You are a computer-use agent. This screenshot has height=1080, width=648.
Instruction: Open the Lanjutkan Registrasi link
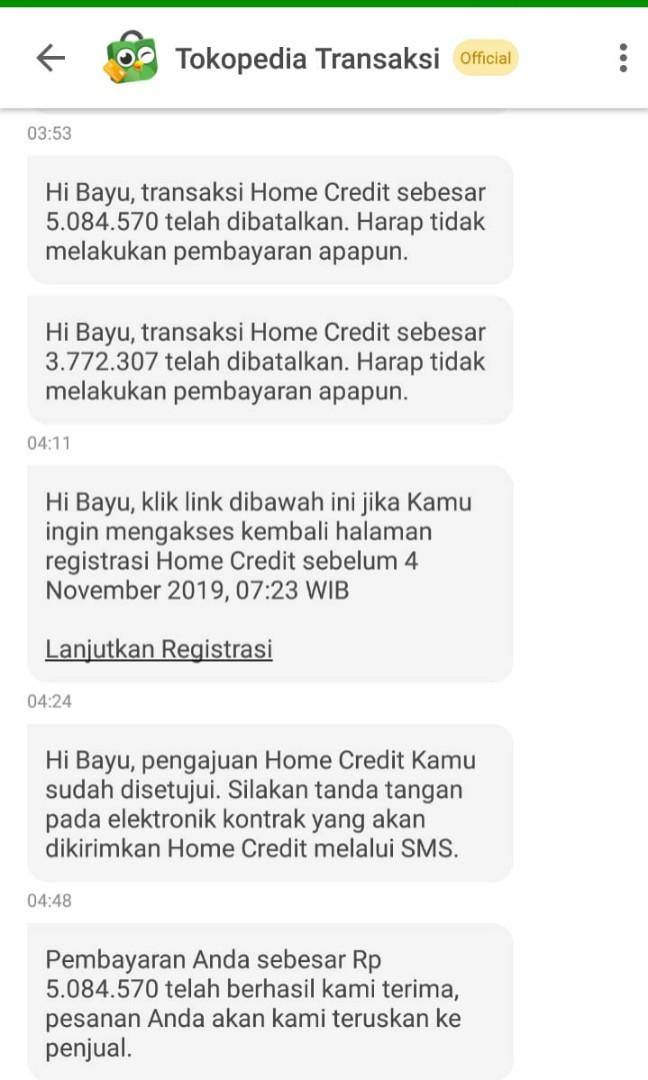tap(159, 649)
